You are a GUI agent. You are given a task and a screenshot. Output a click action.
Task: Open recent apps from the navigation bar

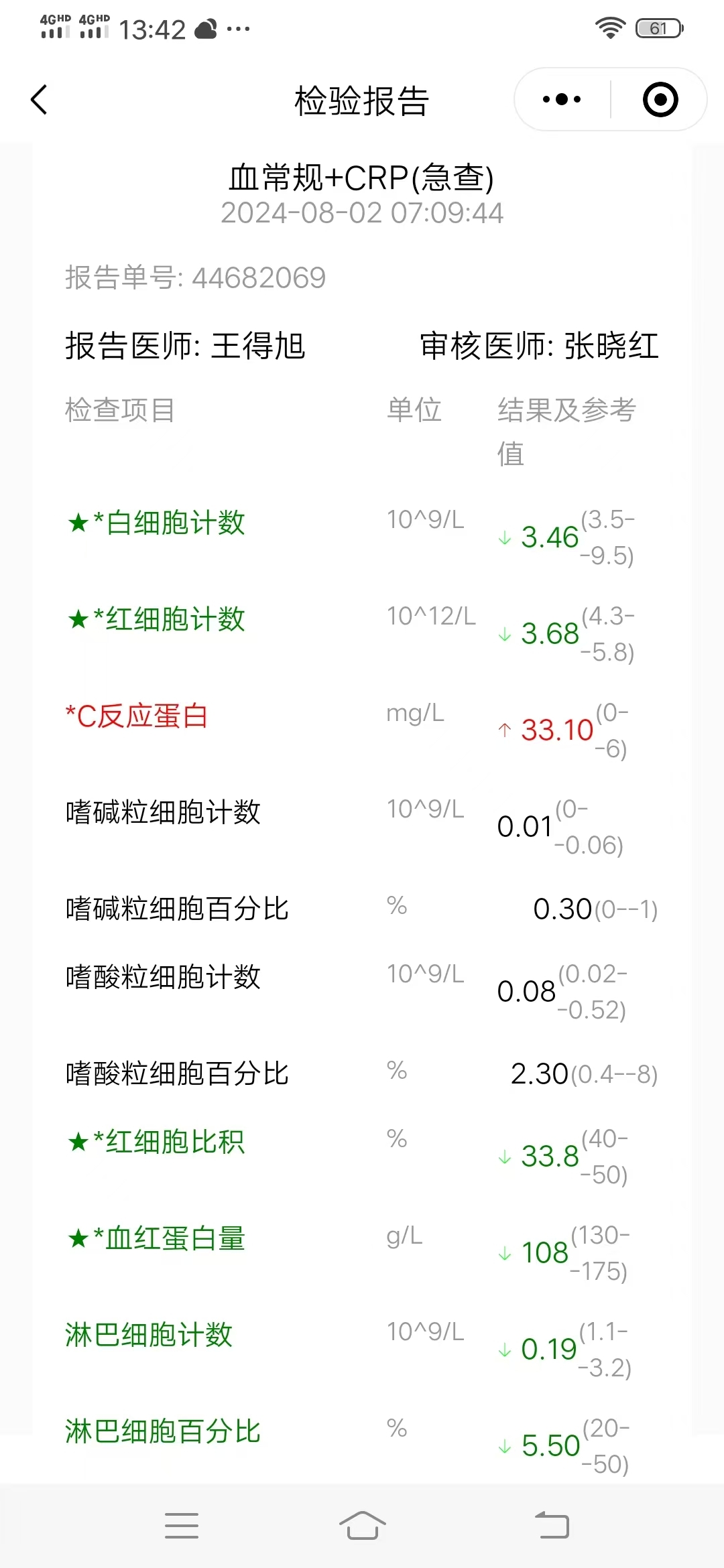[x=182, y=1526]
